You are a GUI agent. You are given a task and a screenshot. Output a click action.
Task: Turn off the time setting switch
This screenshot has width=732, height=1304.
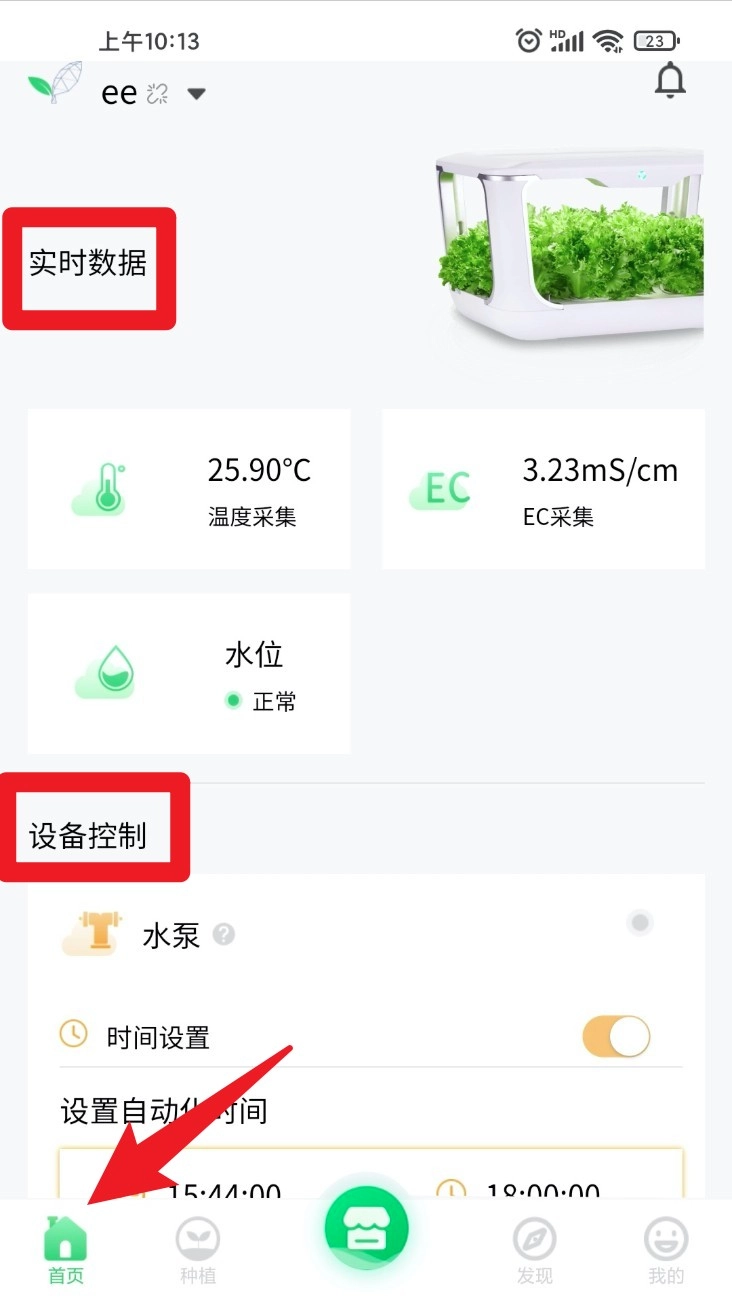click(616, 1037)
